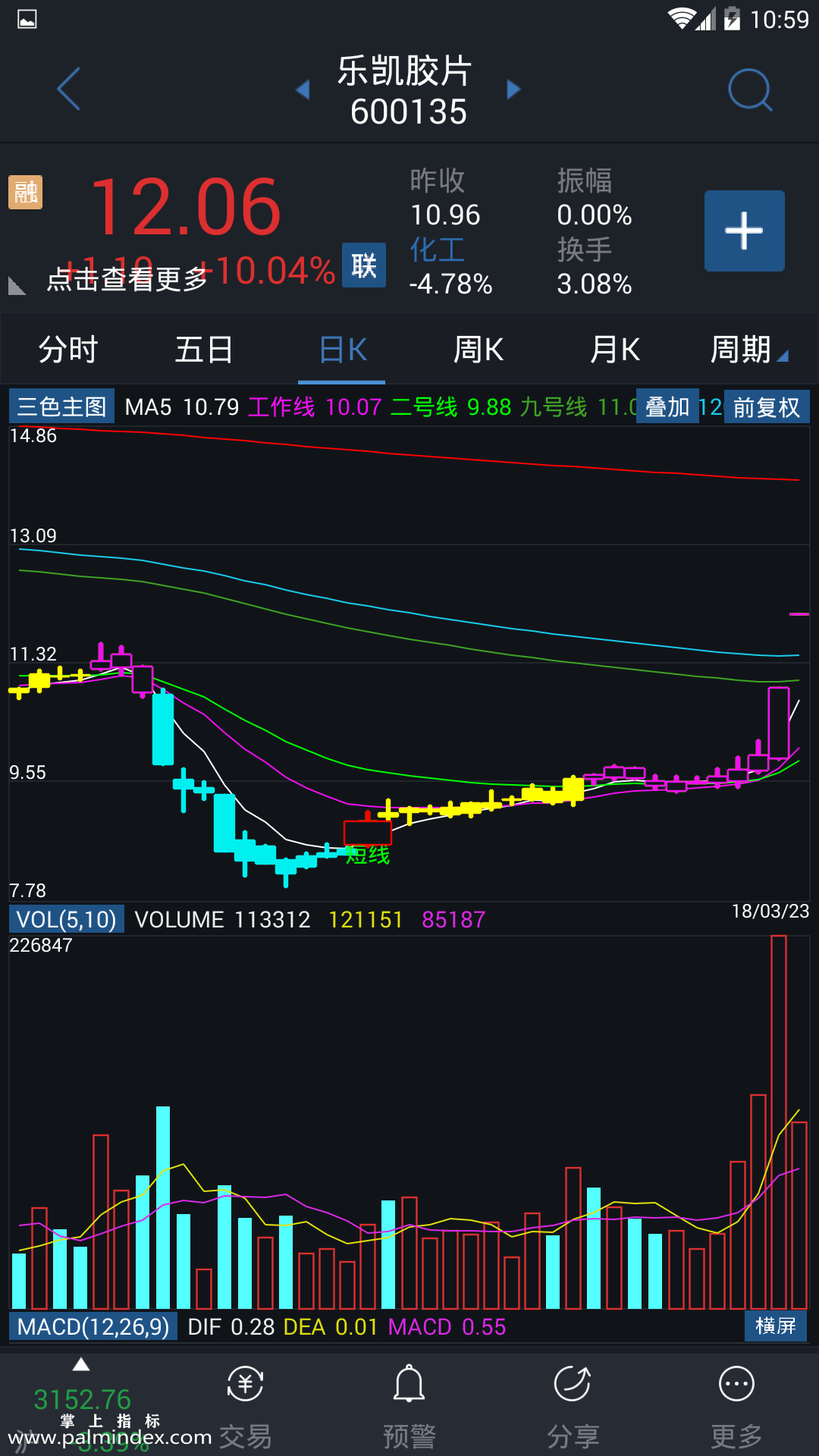Switch to landscape with 横屏 button
Image resolution: width=819 pixels, height=1456 pixels.
point(775,1326)
